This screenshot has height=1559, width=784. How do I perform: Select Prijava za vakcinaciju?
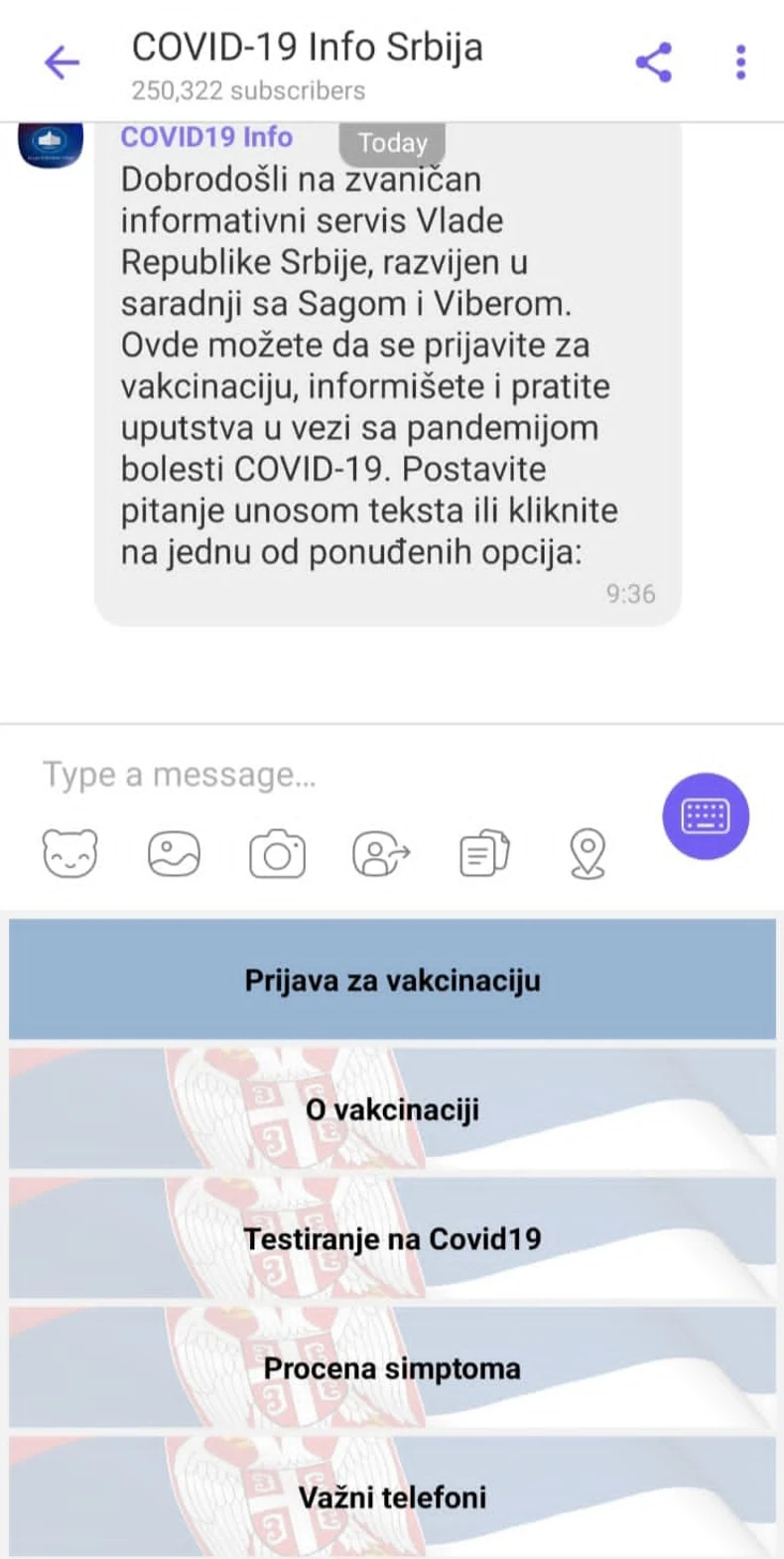392,980
